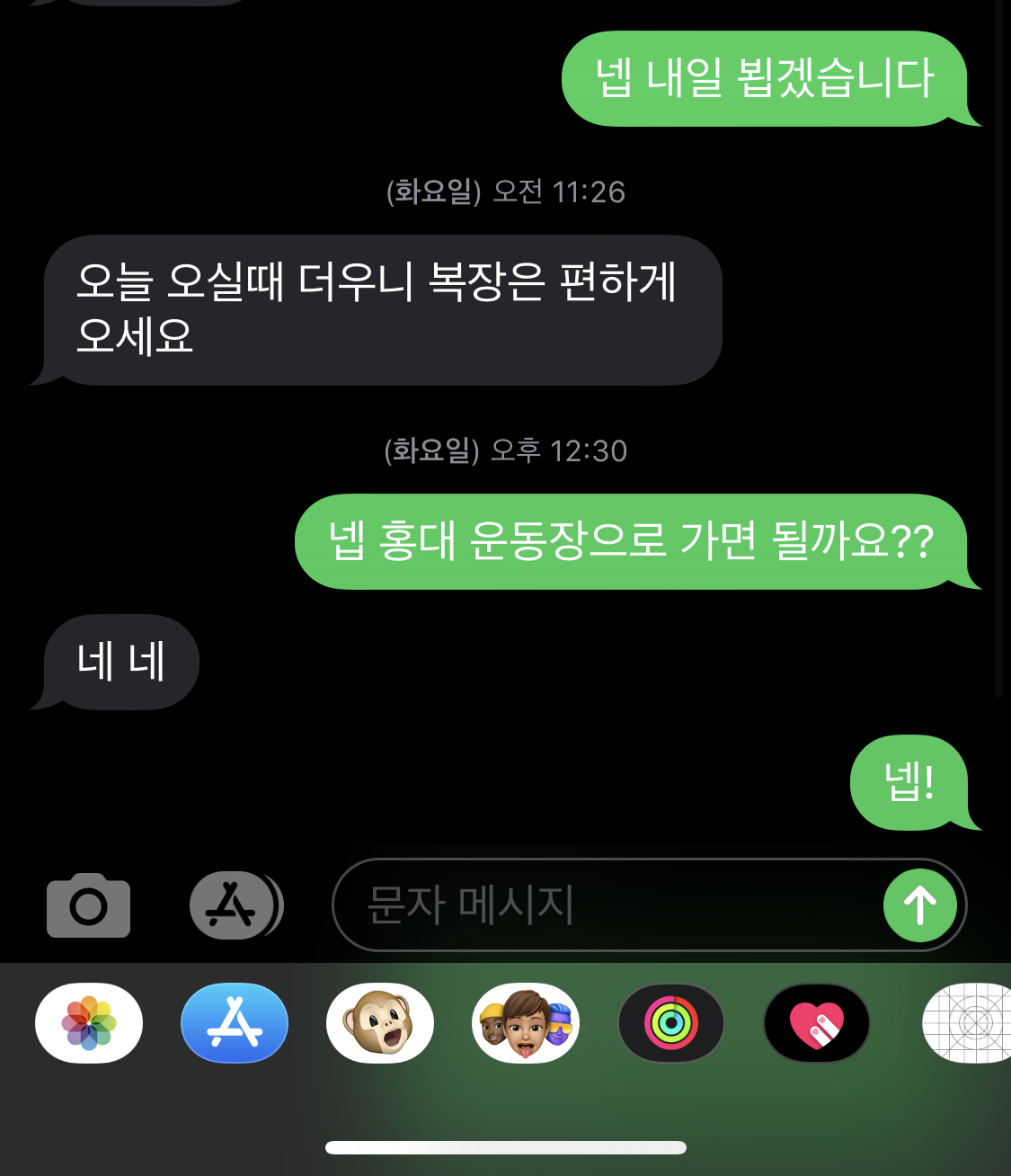Open the App Store iMessage app
The height and width of the screenshot is (1176, 1011).
click(235, 1023)
